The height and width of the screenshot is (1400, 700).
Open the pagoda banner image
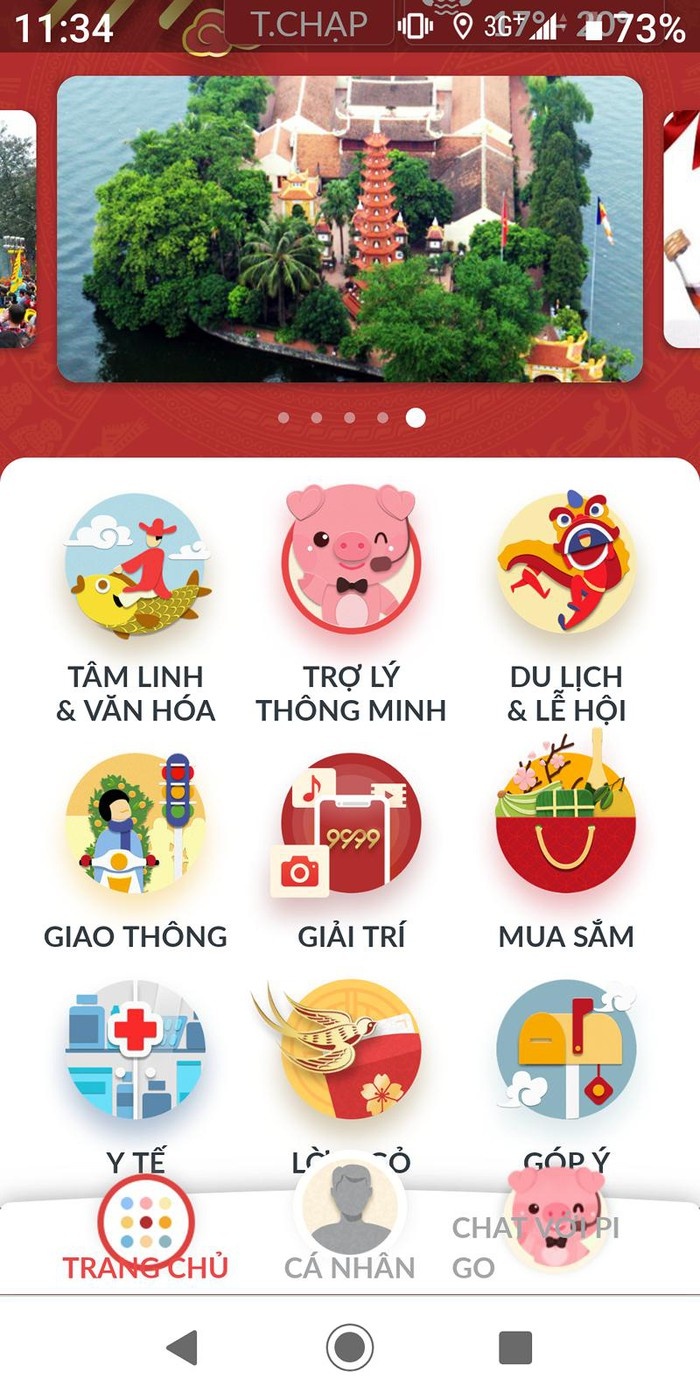tap(350, 230)
